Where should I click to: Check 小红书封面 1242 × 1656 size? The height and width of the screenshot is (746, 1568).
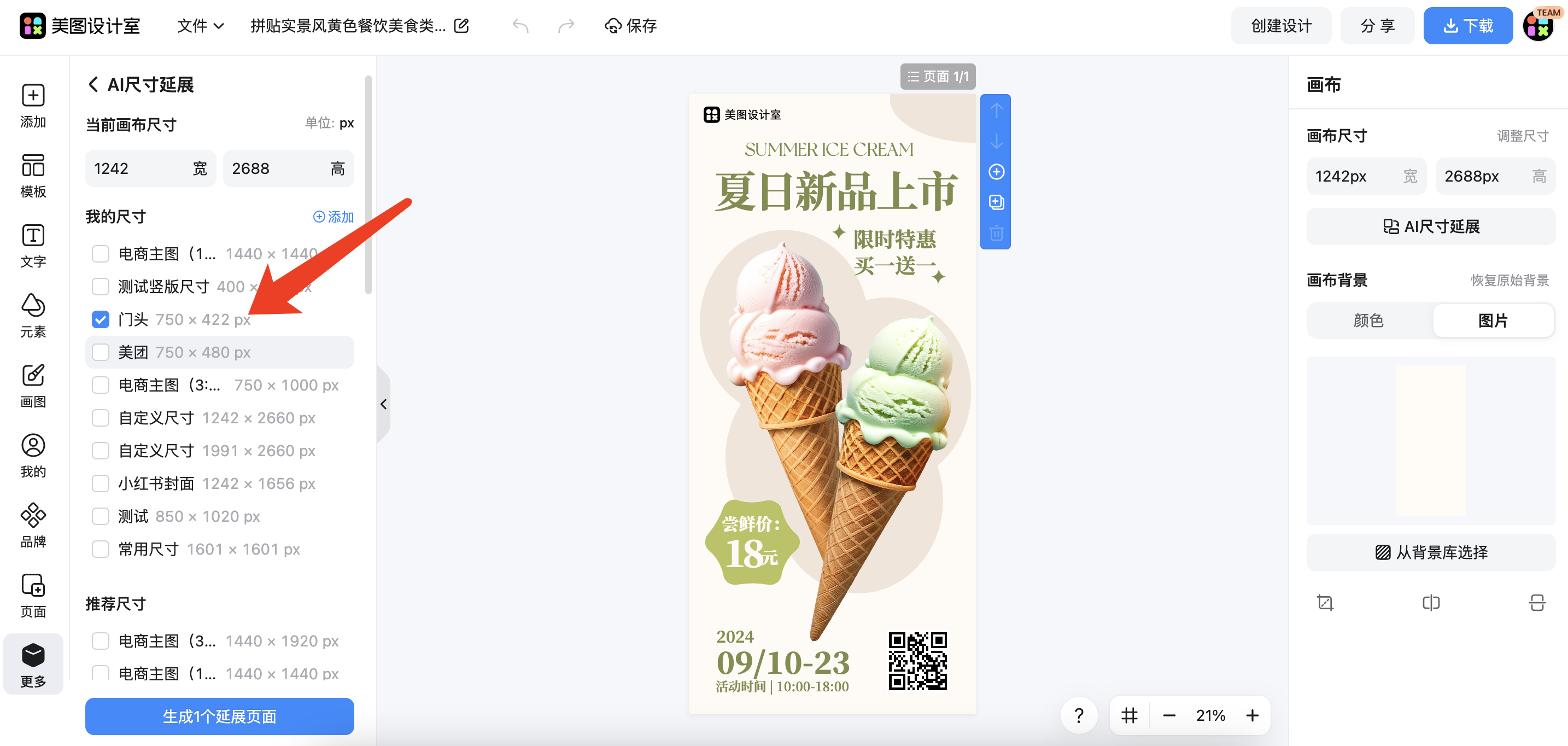tap(101, 483)
